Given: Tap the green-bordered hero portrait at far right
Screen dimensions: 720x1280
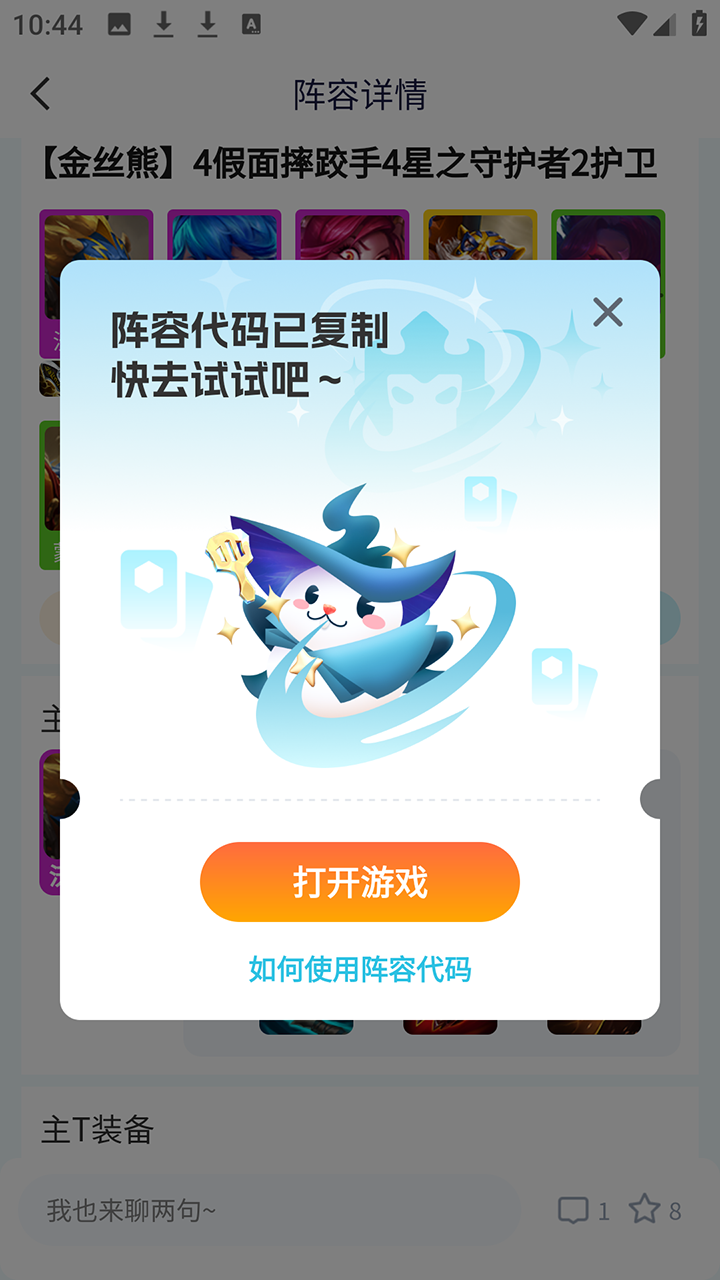Looking at the screenshot, I should pyautogui.click(x=607, y=270).
